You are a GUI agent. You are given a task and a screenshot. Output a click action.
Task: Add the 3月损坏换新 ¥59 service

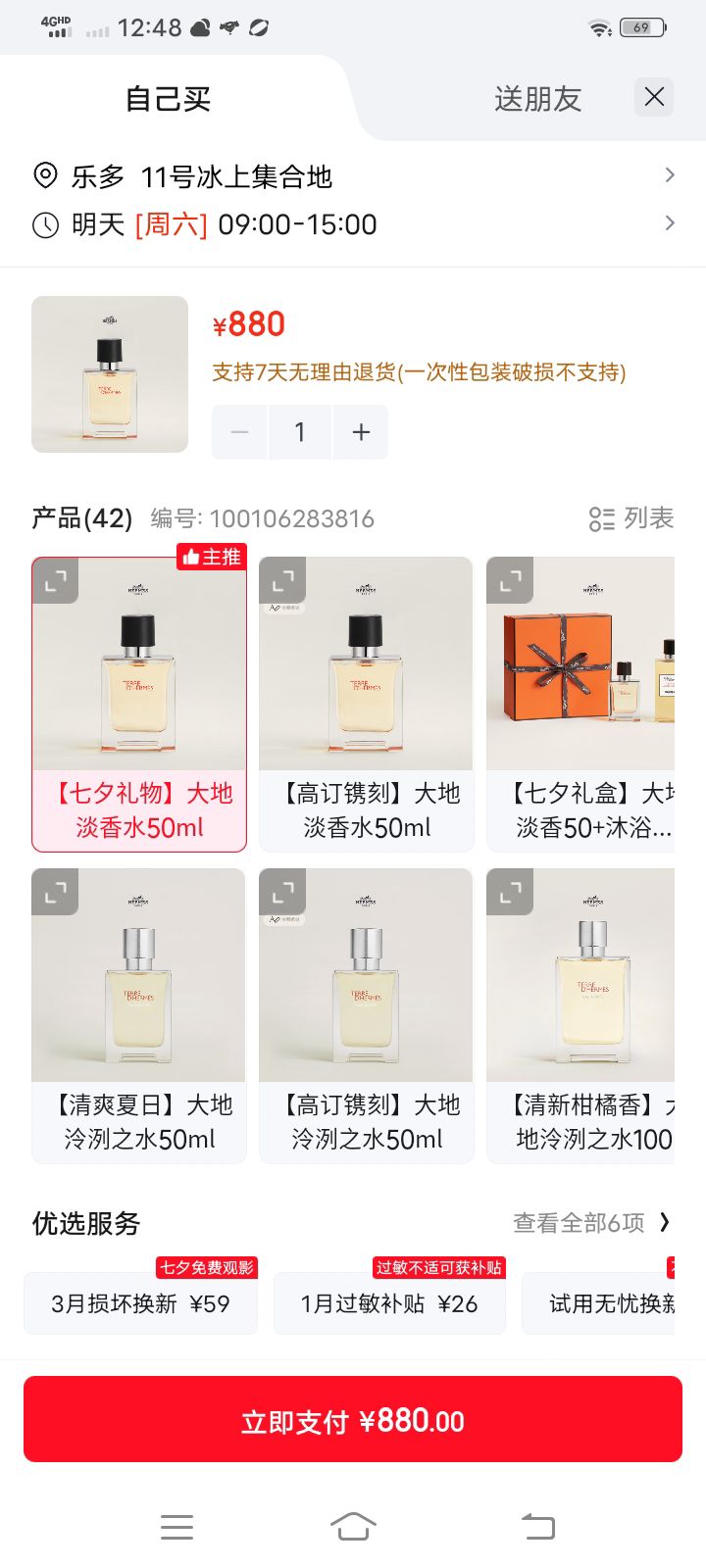140,1303
